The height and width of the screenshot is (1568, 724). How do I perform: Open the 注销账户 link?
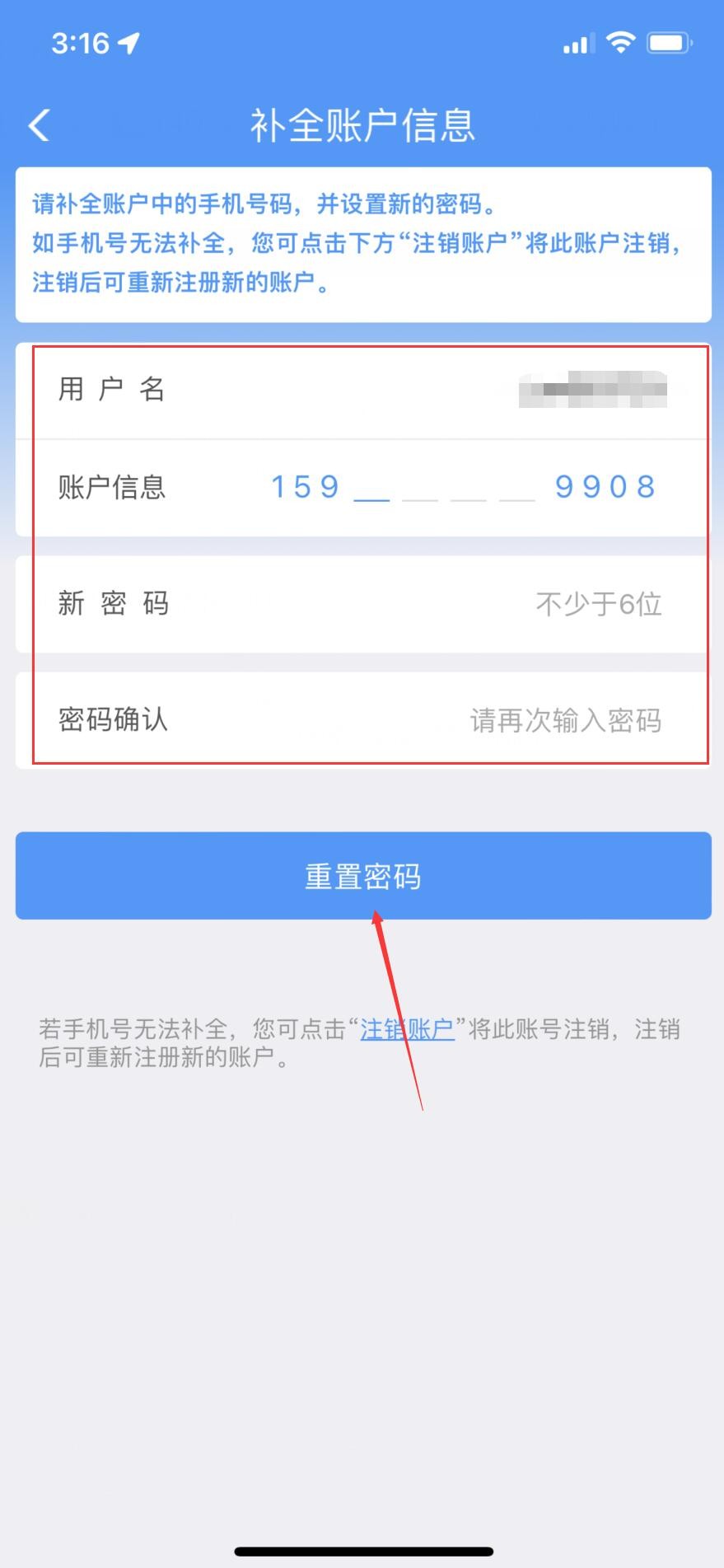pos(406,1029)
